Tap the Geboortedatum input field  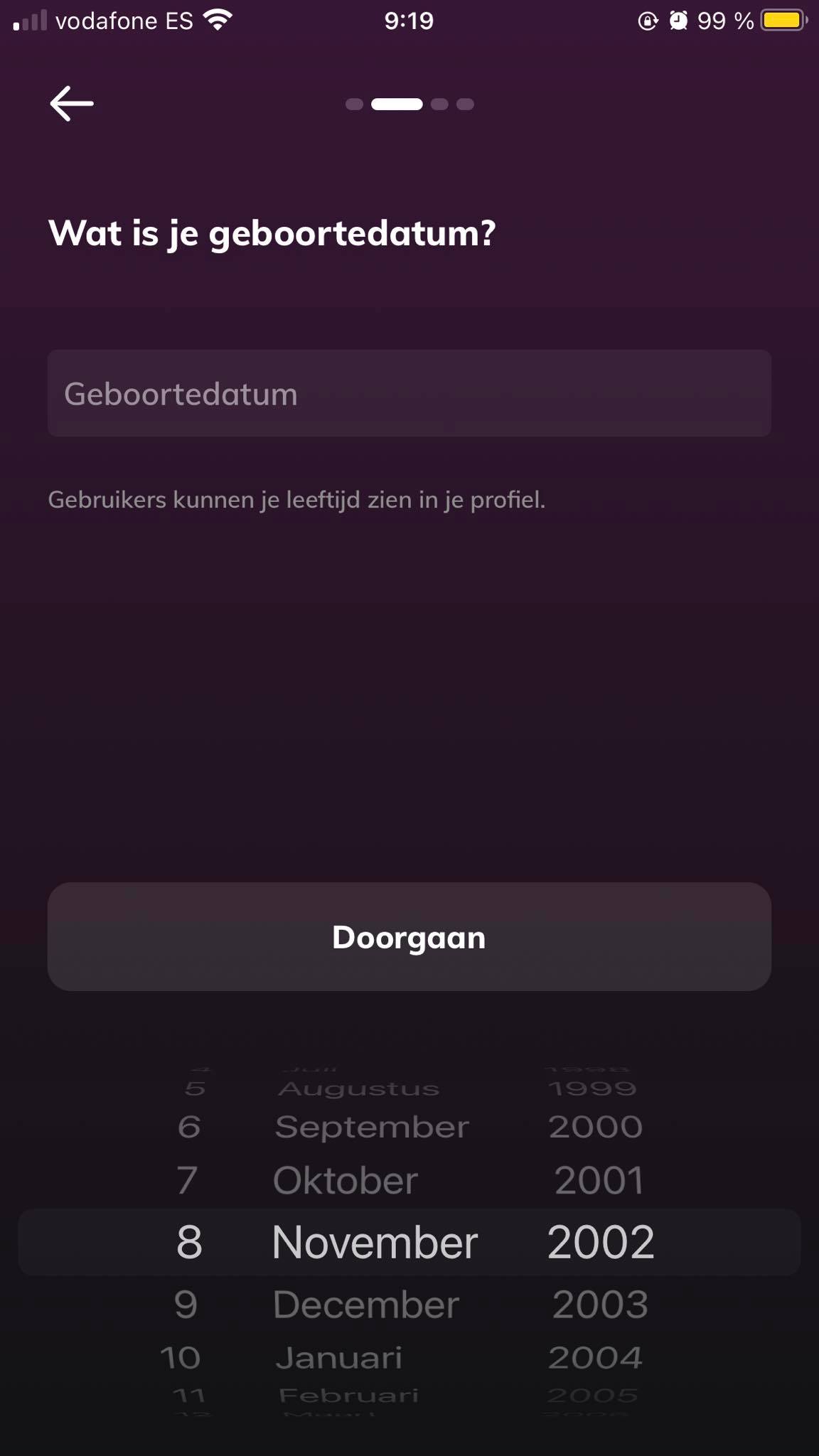(x=409, y=393)
